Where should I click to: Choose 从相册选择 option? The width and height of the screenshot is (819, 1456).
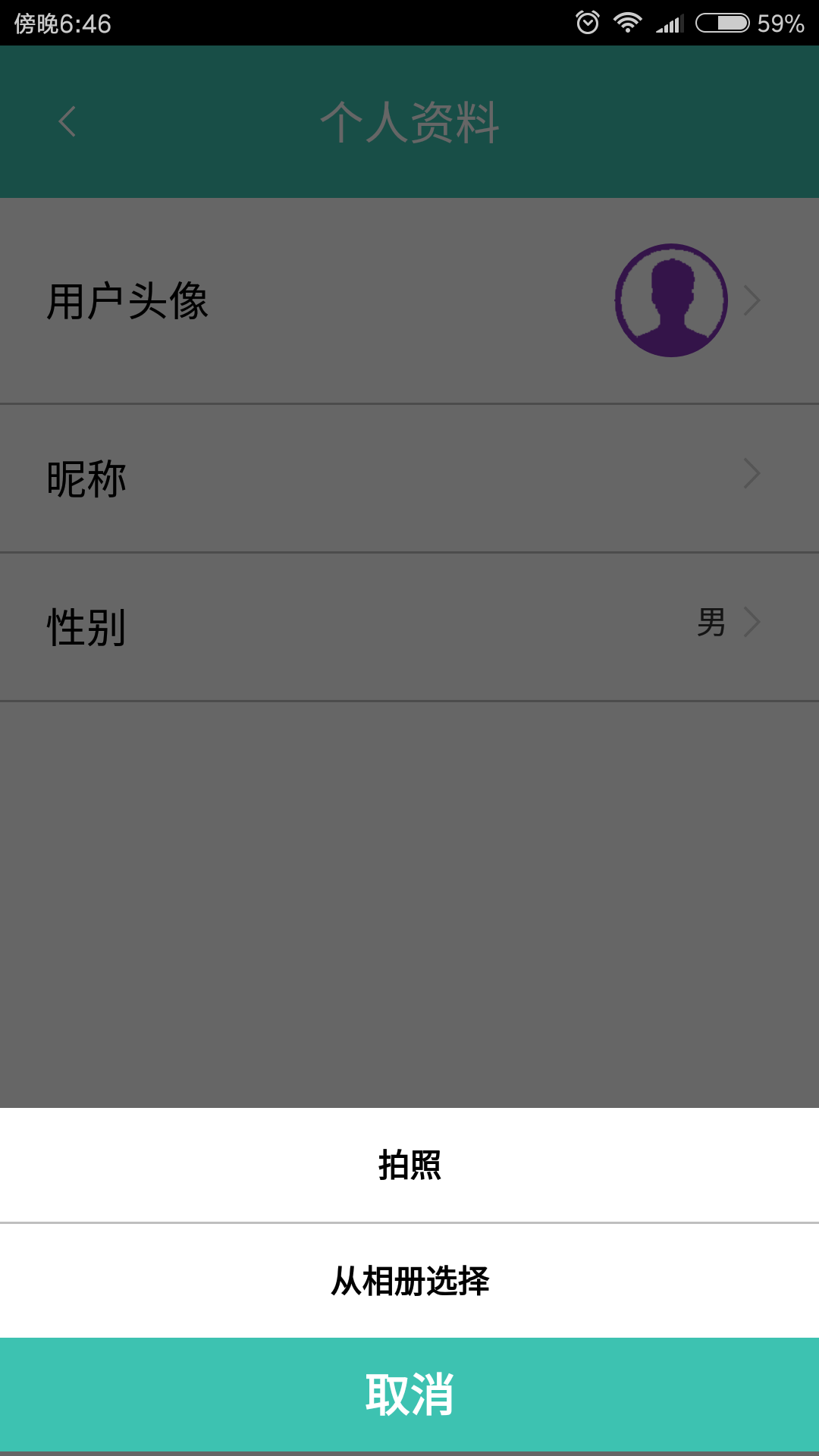(x=409, y=1281)
